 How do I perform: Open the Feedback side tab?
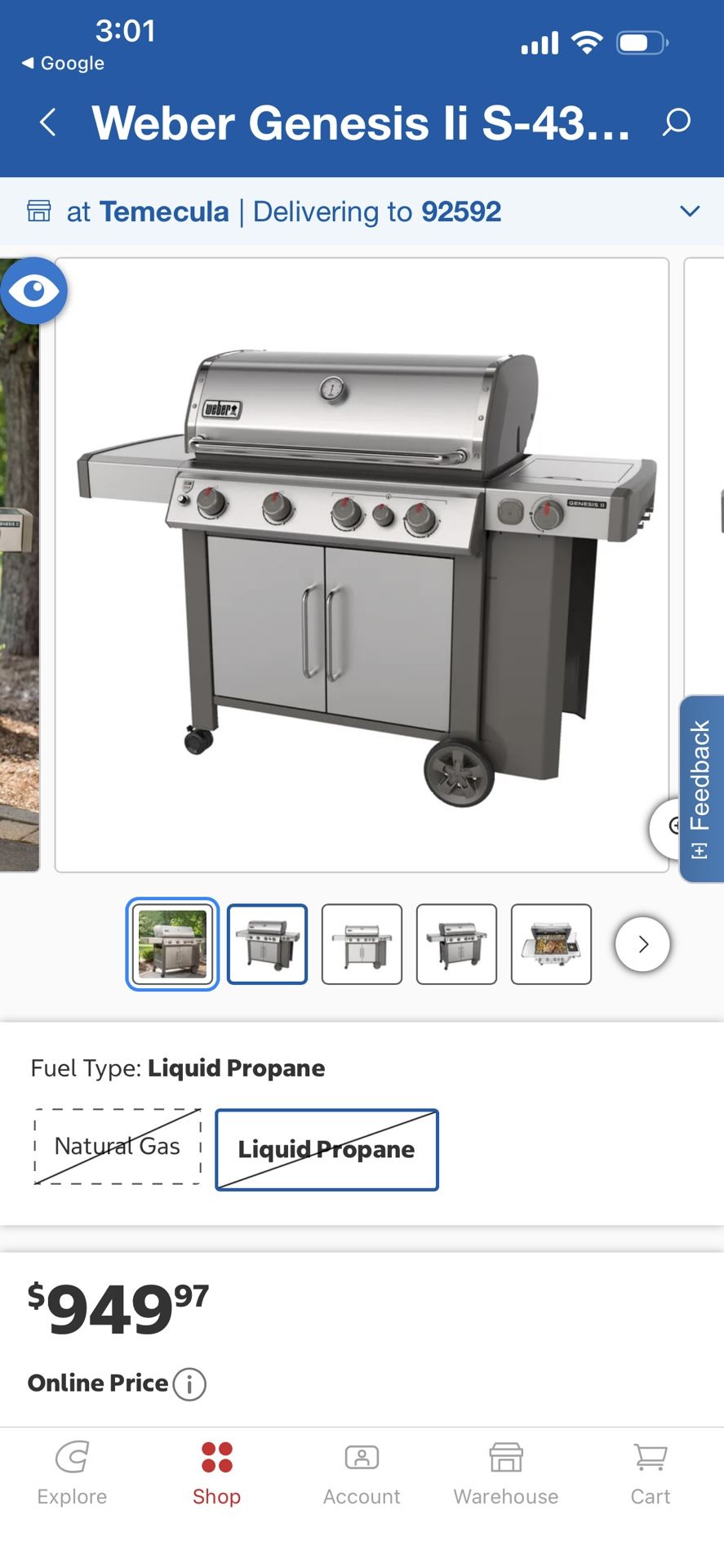click(701, 788)
